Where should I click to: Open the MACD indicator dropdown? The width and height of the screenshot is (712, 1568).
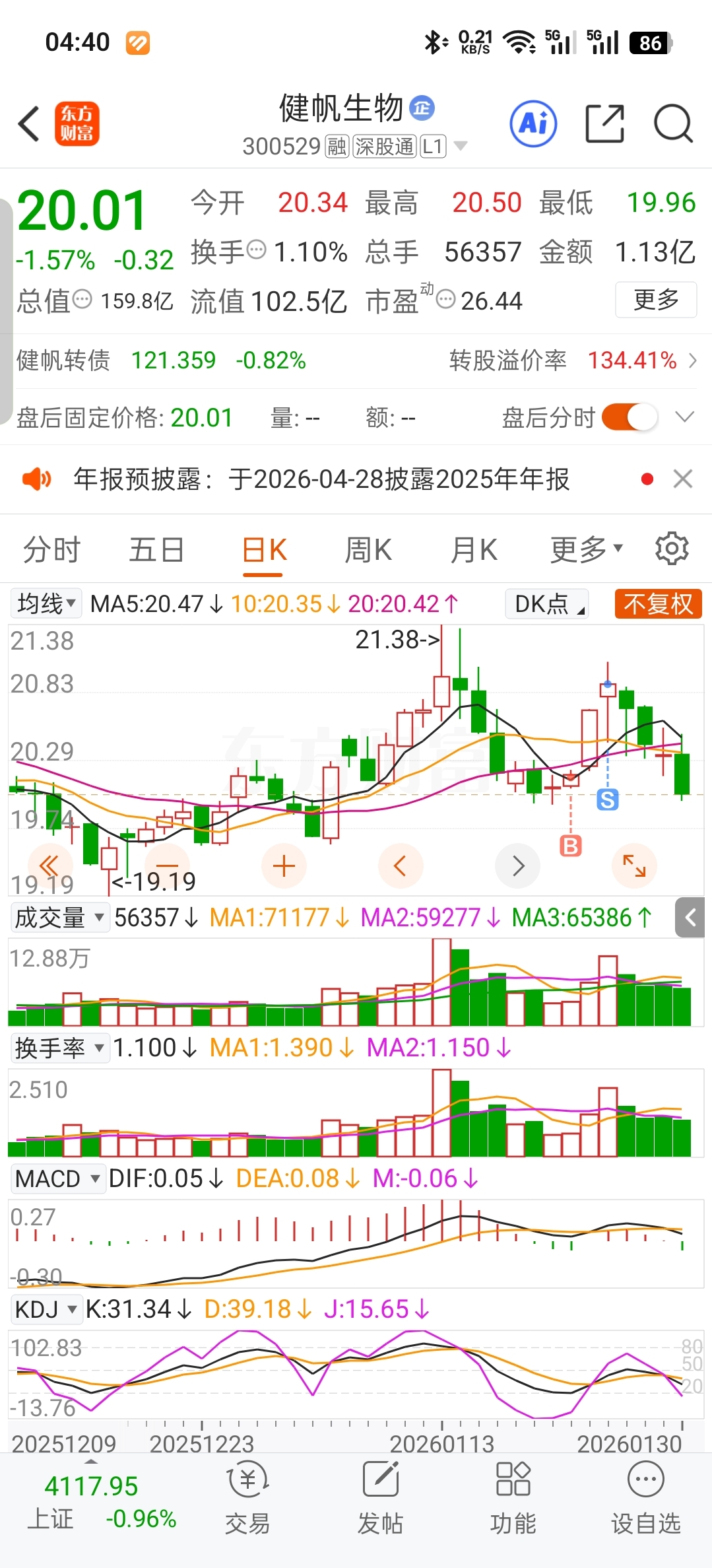pos(57,1178)
